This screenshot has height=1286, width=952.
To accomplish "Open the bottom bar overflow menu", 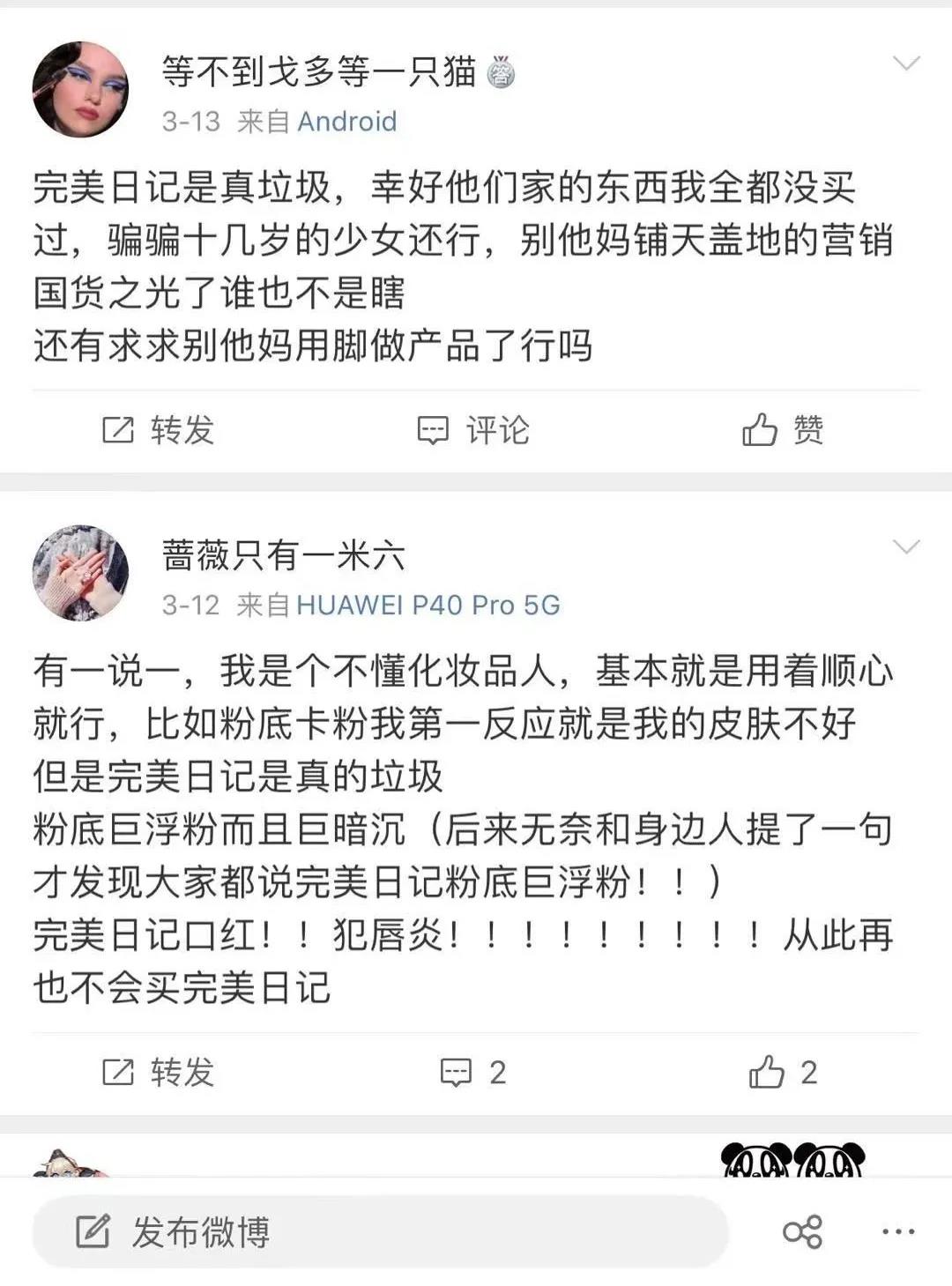I will [x=898, y=1231].
